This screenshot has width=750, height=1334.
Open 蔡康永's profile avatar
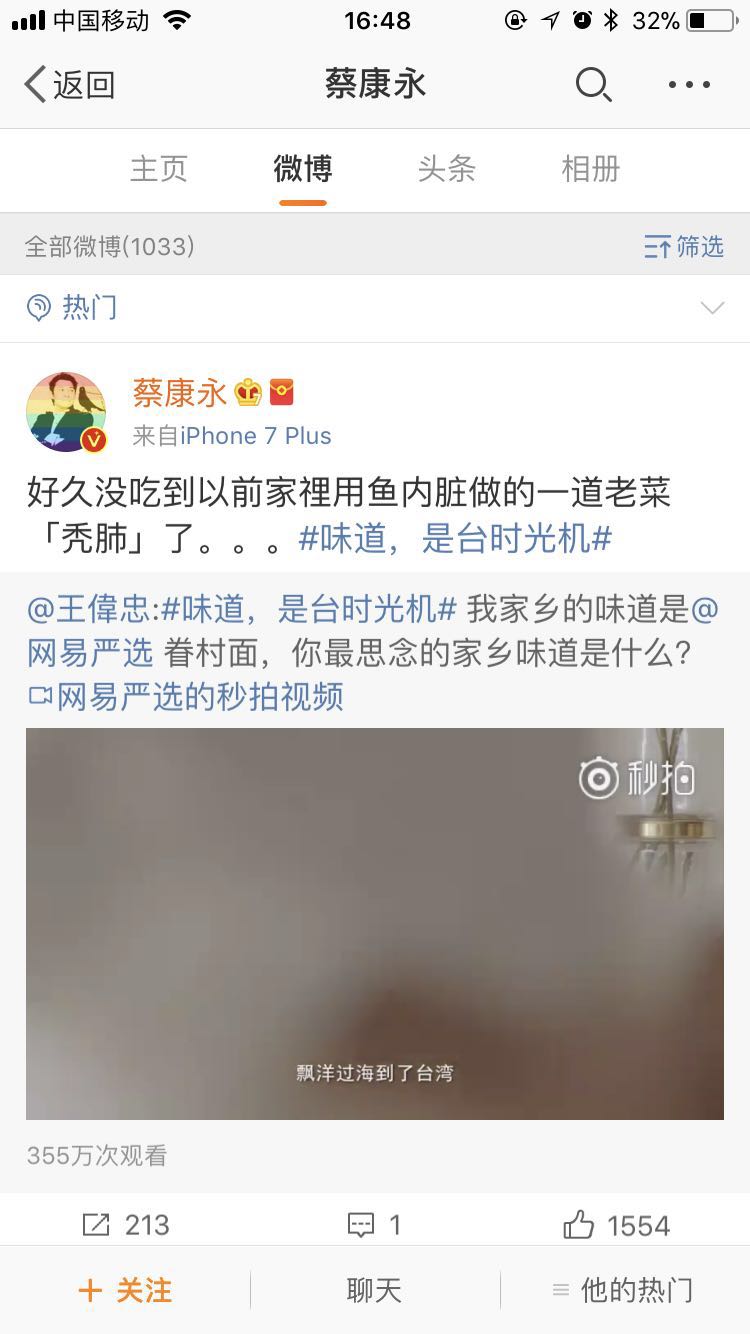[x=66, y=412]
